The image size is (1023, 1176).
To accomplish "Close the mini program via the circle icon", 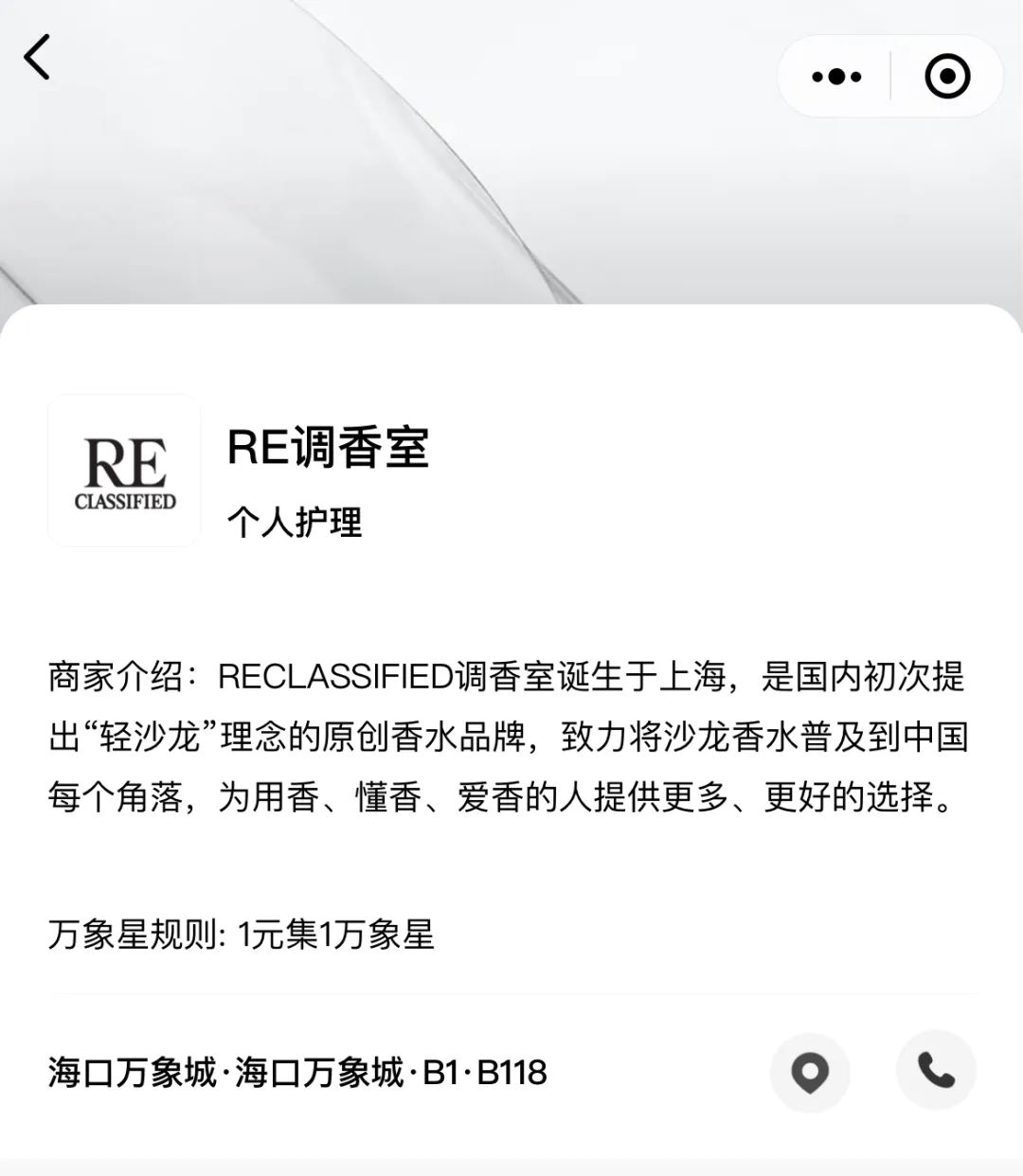I will coord(947,77).
